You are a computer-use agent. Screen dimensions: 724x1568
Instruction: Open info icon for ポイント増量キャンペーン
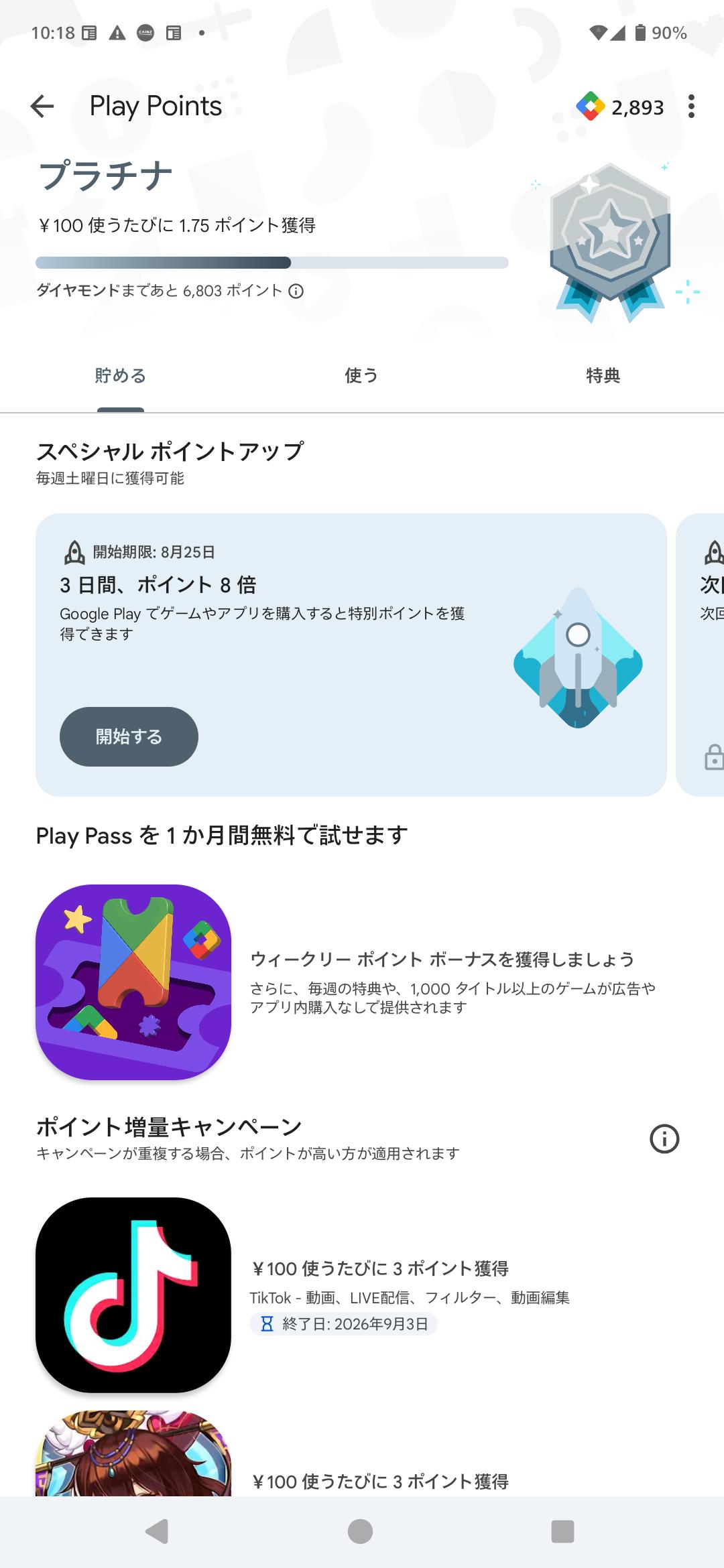tap(664, 1138)
